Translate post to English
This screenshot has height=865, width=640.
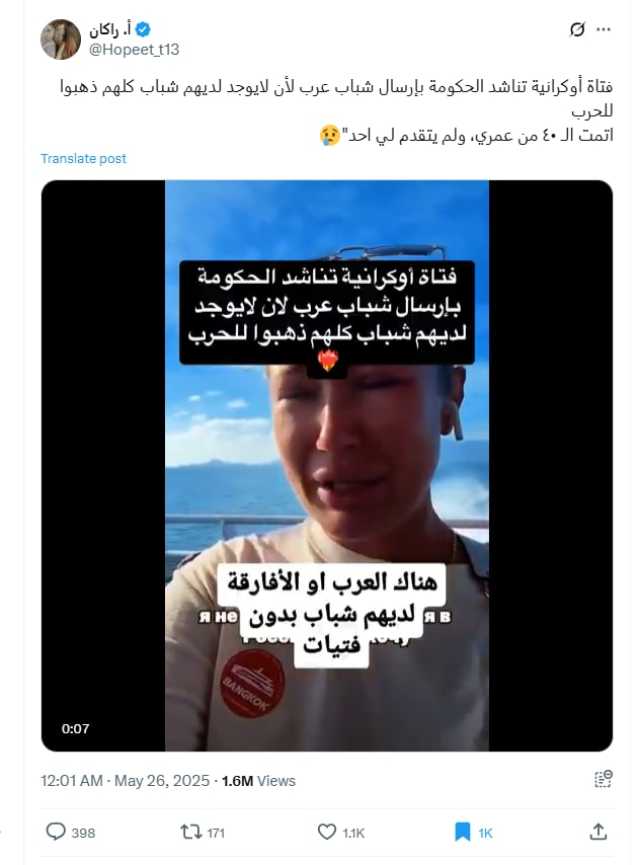coord(83,159)
